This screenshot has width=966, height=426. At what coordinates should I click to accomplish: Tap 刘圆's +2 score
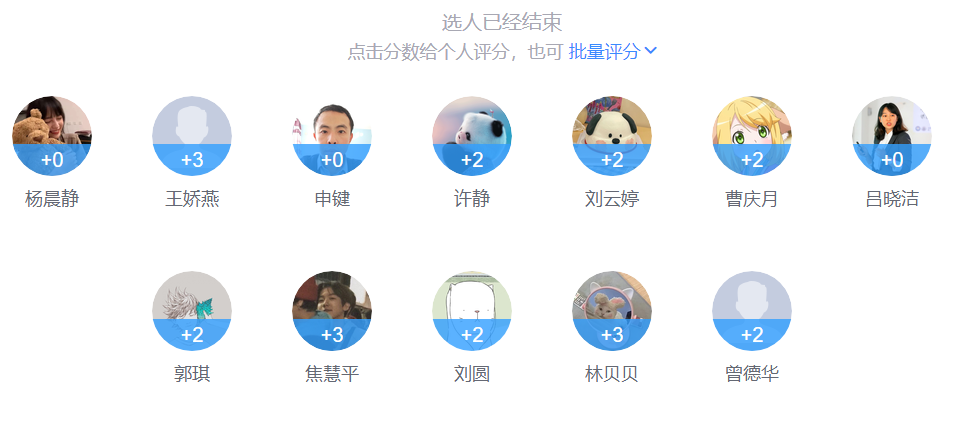[x=472, y=335]
